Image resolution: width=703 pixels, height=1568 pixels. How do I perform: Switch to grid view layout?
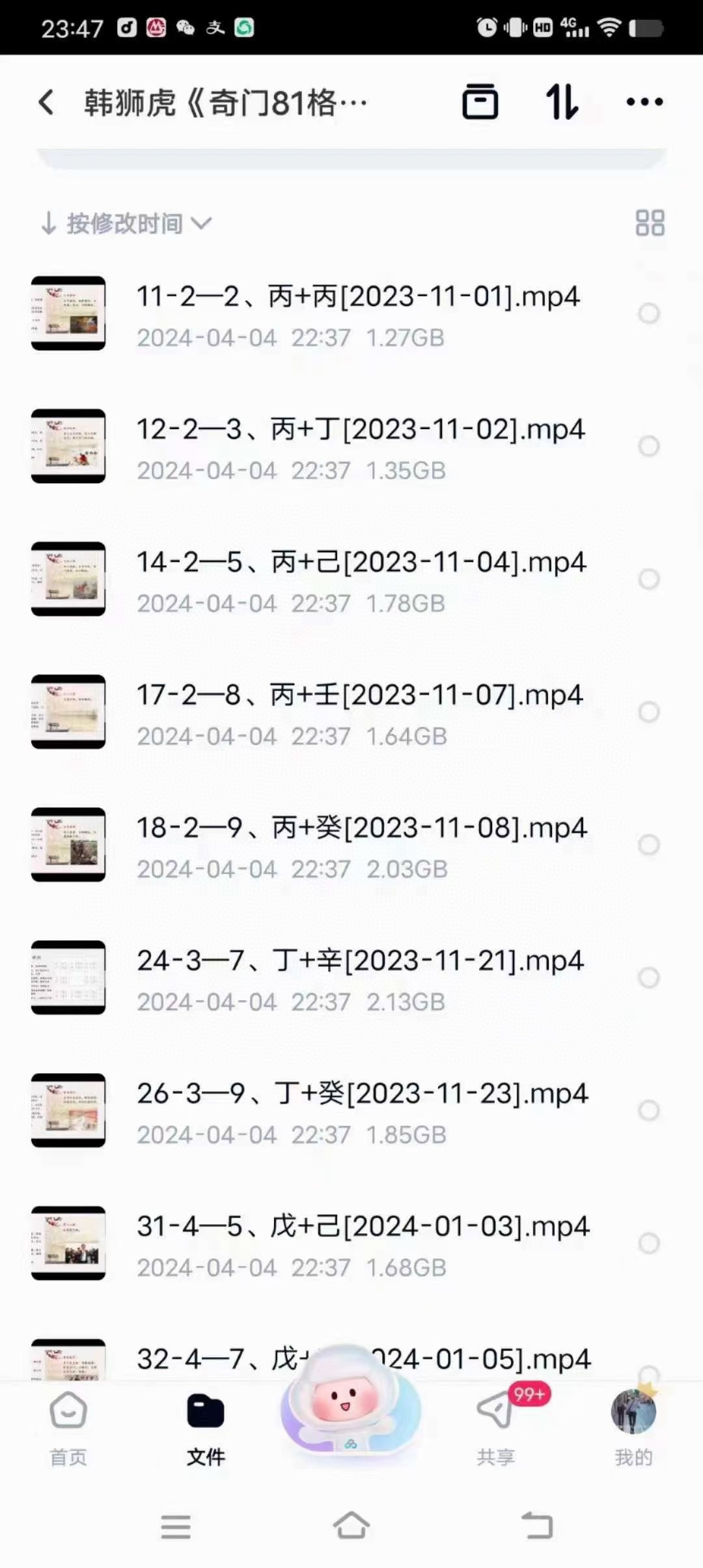pos(650,223)
